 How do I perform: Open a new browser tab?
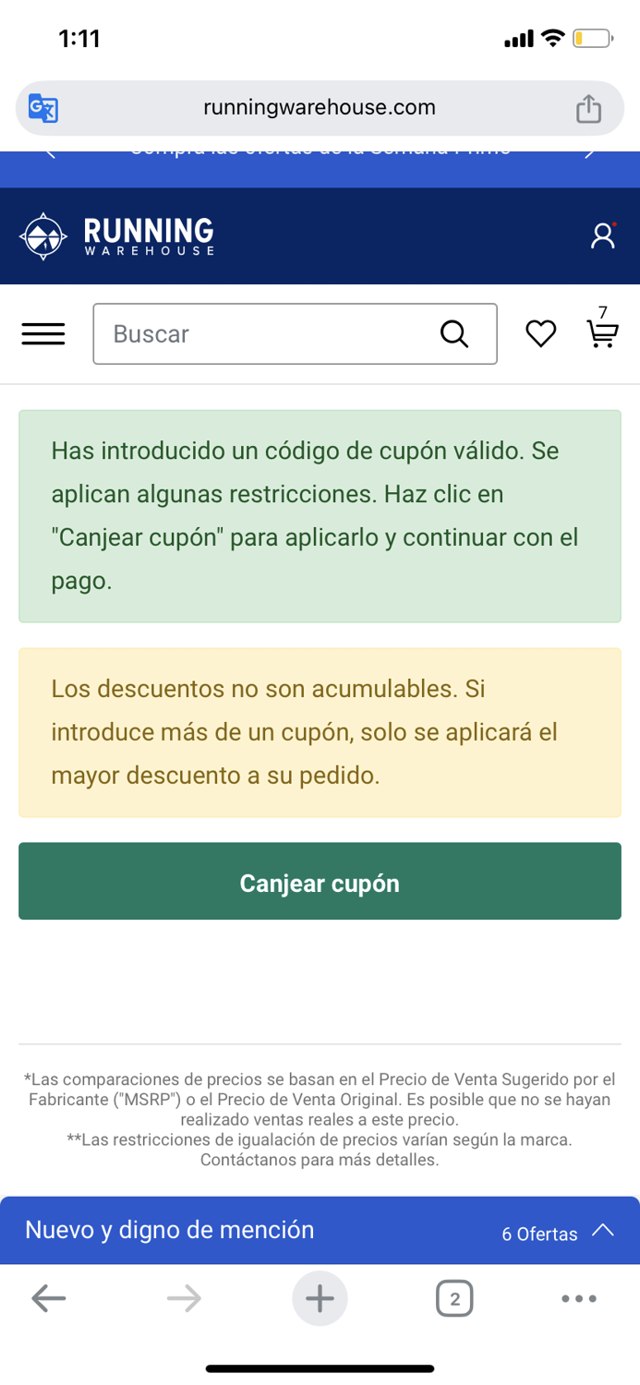pos(320,1299)
